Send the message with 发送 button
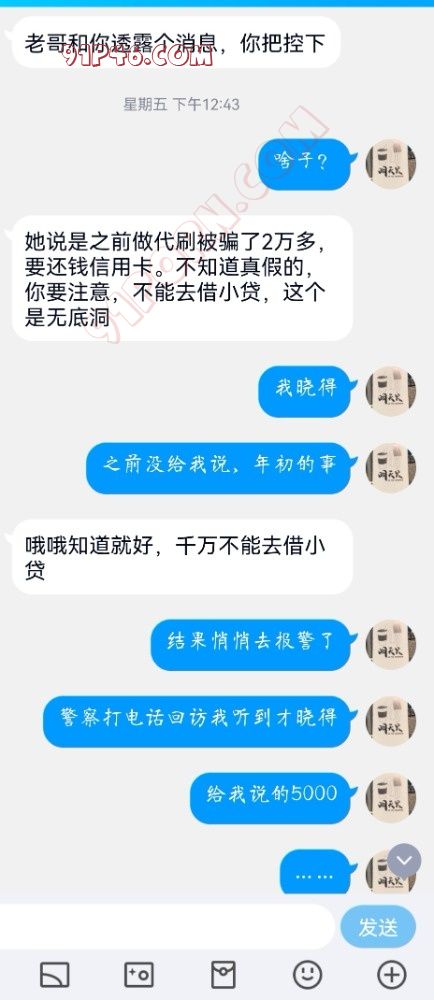The image size is (434, 1000). pos(378,927)
